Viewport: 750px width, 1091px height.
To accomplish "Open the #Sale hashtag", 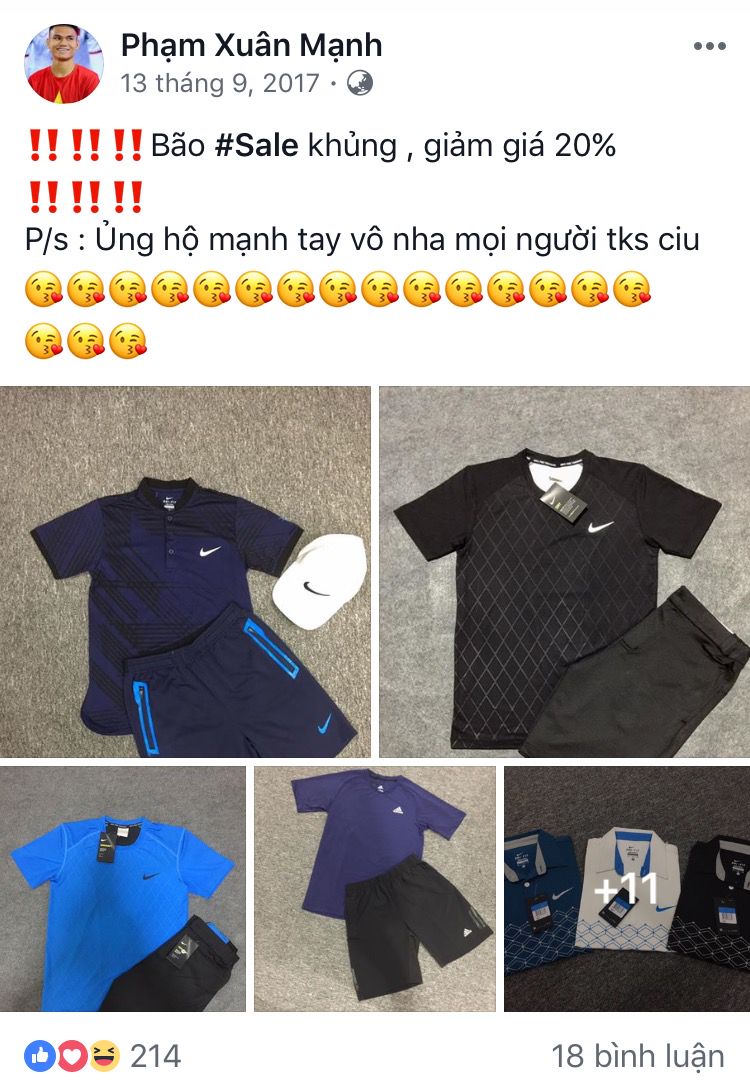I will coord(256,146).
